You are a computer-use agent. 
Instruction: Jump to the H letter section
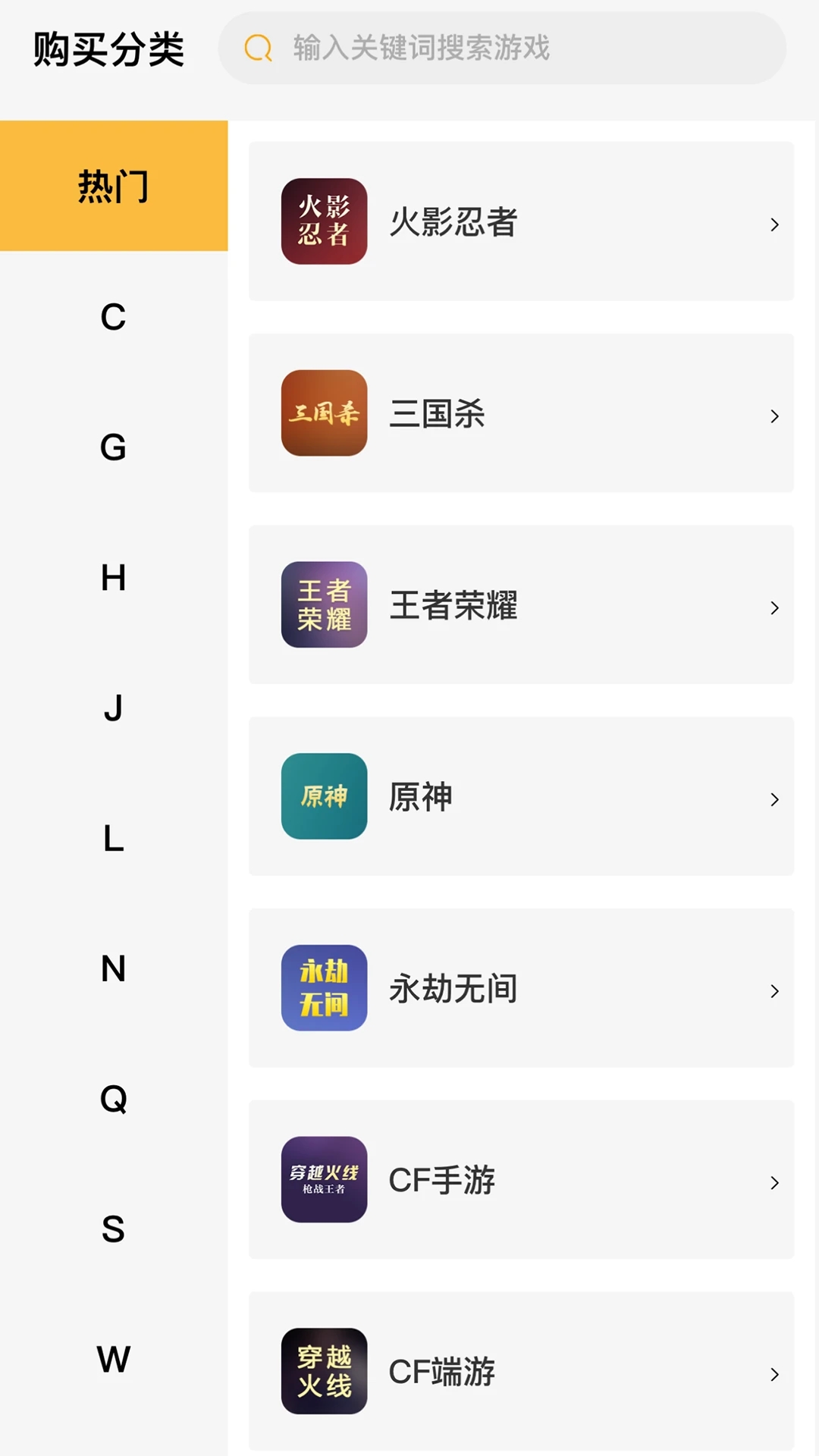(114, 578)
